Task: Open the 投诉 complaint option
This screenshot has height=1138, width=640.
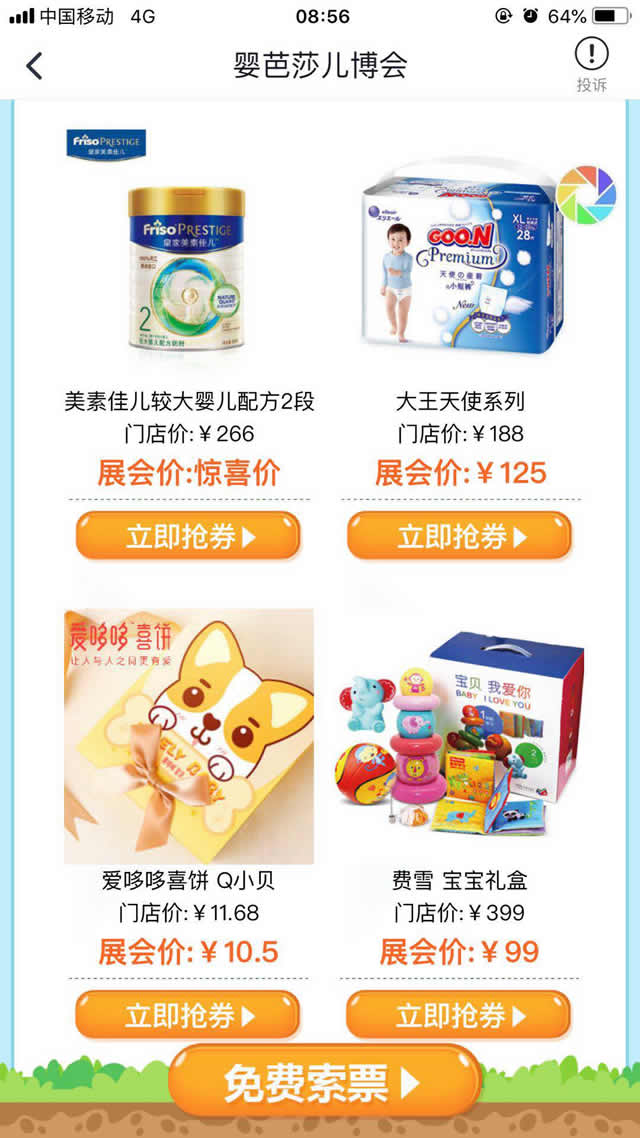Action: [x=591, y=66]
